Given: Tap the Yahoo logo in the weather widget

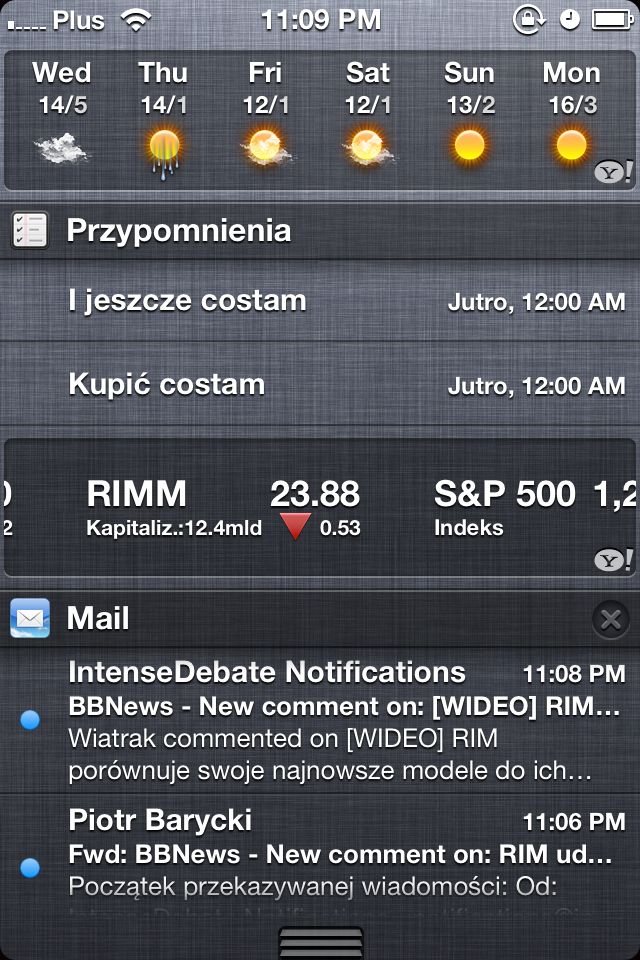Looking at the screenshot, I should pos(612,173).
